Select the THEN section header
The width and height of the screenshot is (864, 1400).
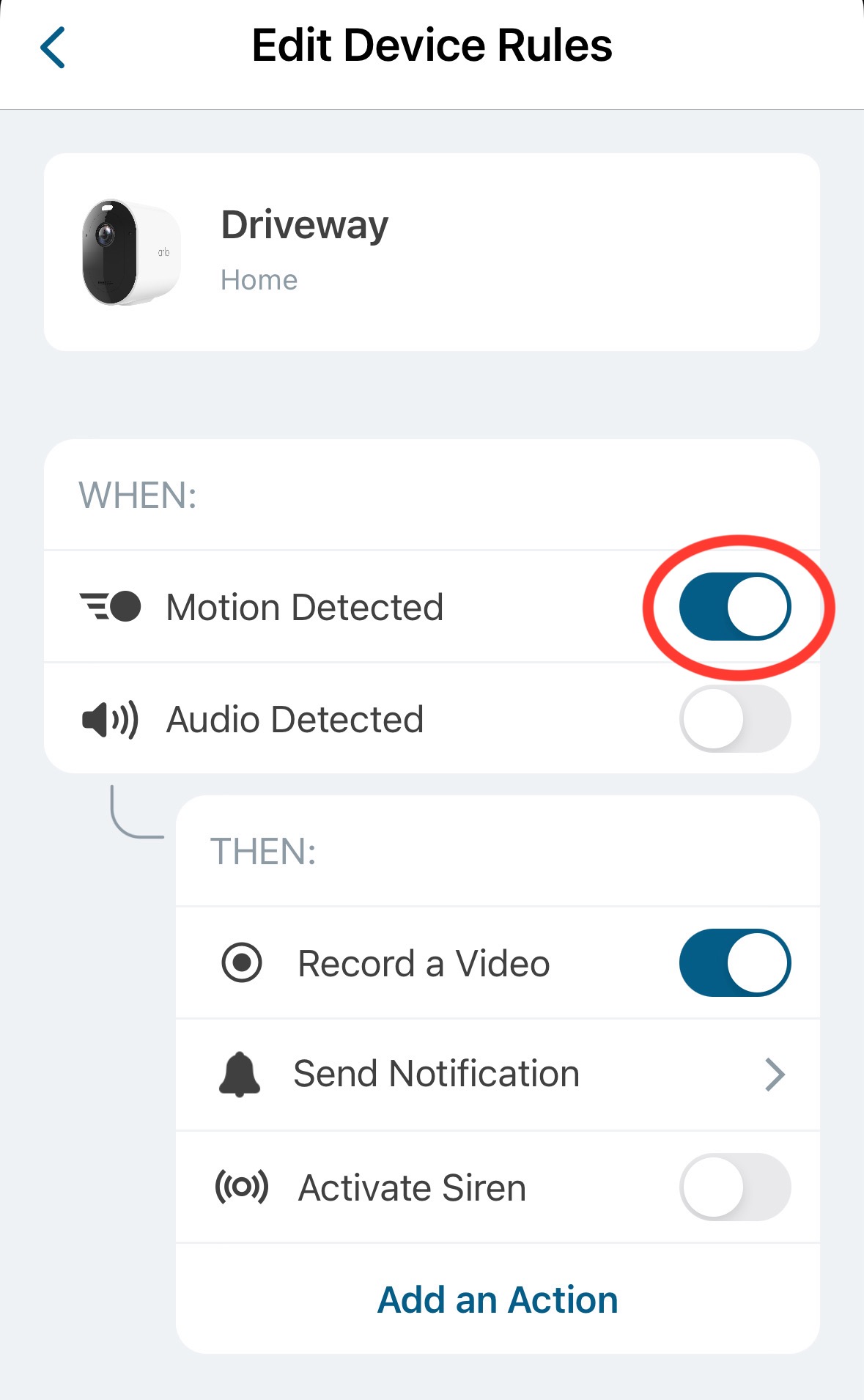pos(264,851)
